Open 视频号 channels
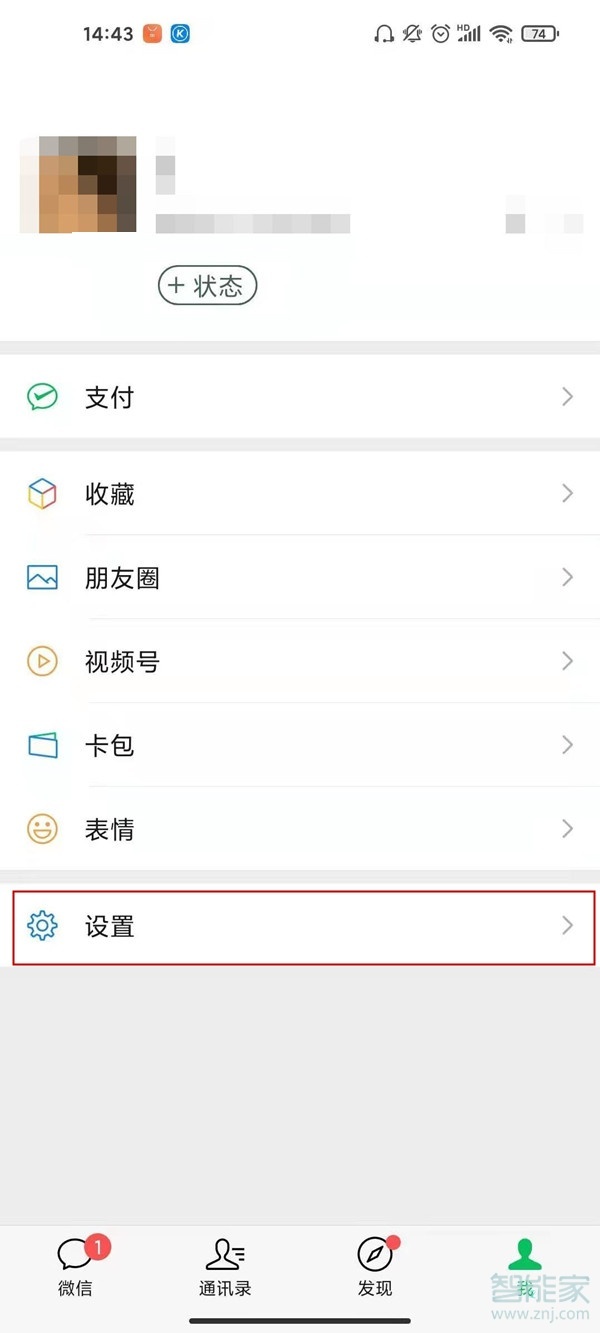This screenshot has height=1333, width=600. pos(300,661)
